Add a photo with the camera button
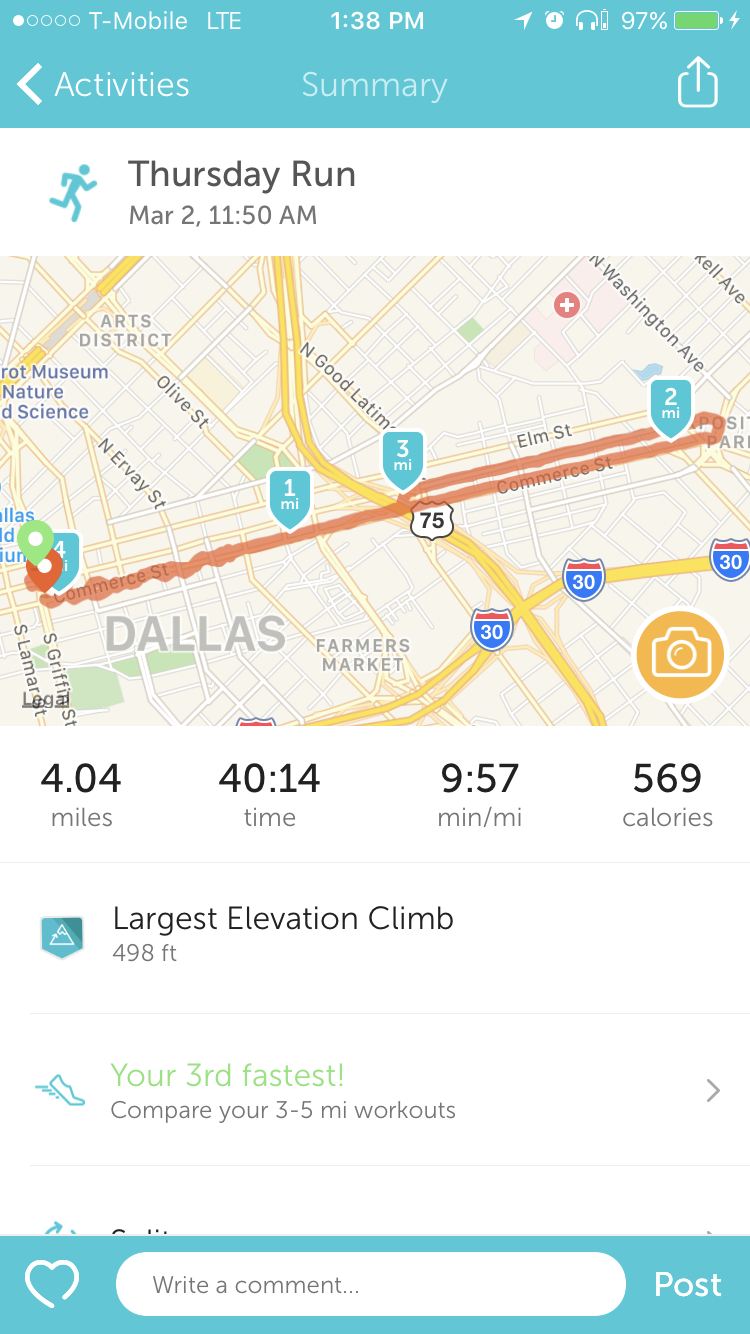Screen dimensions: 750x1334 [x=680, y=655]
